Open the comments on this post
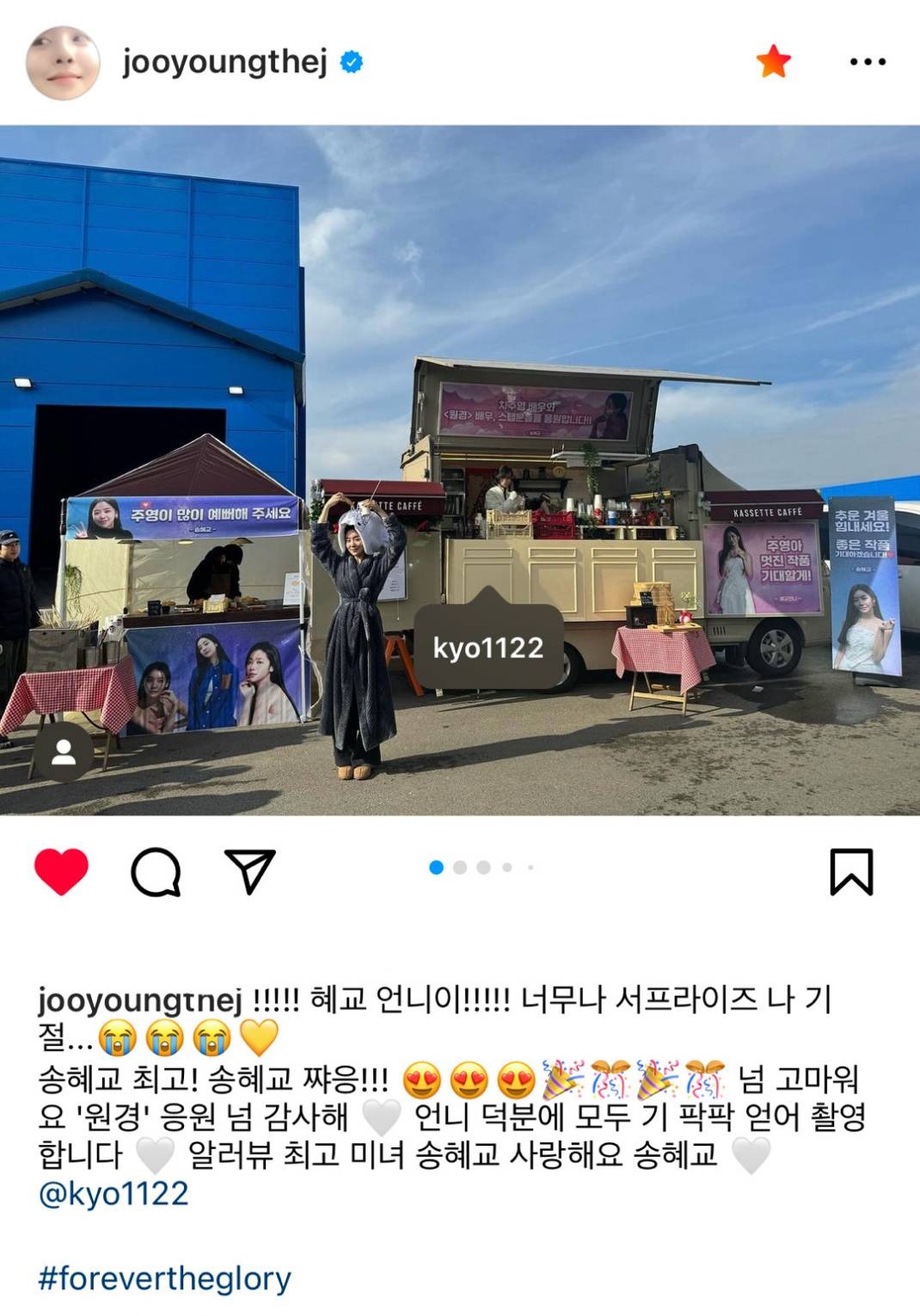The height and width of the screenshot is (1316, 920). [156, 871]
